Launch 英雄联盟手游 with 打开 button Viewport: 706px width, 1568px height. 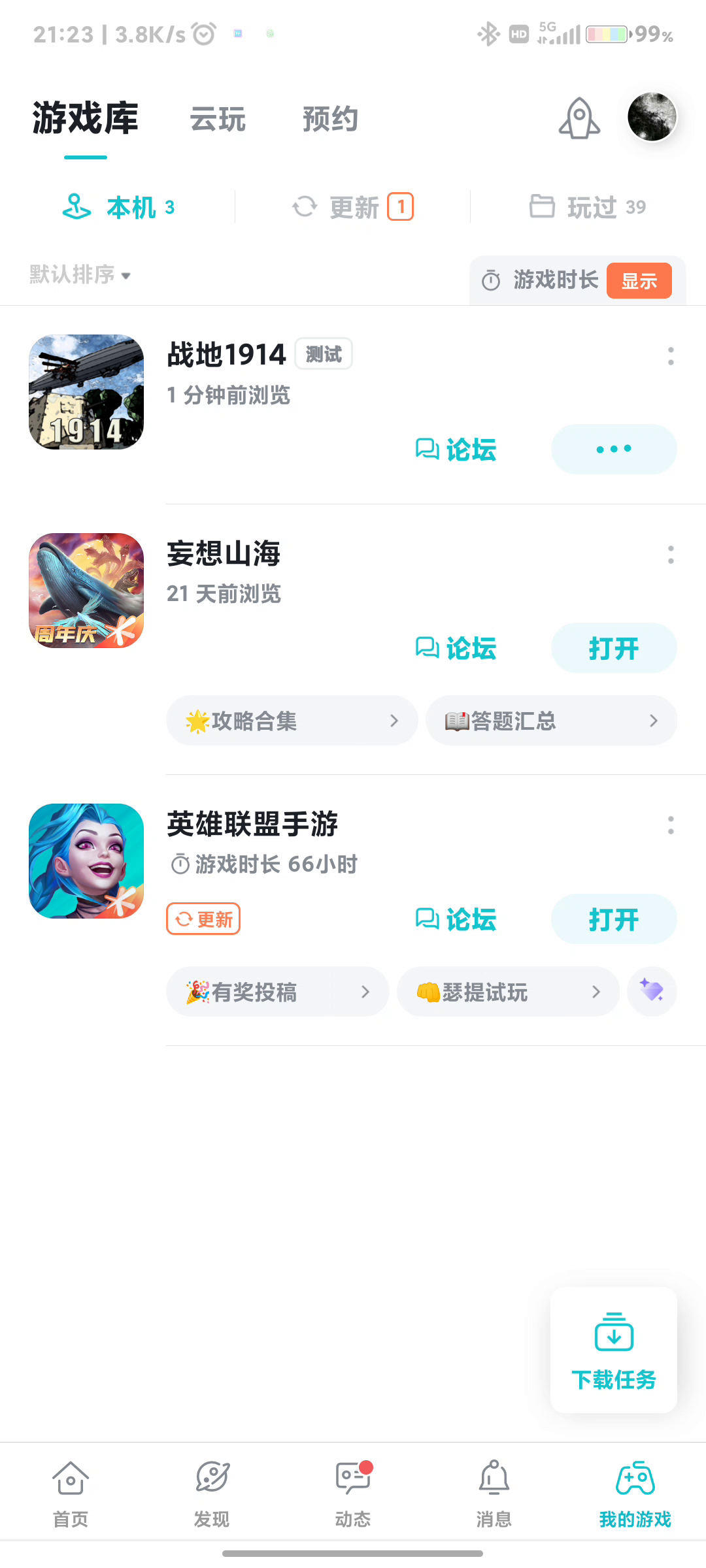[613, 919]
